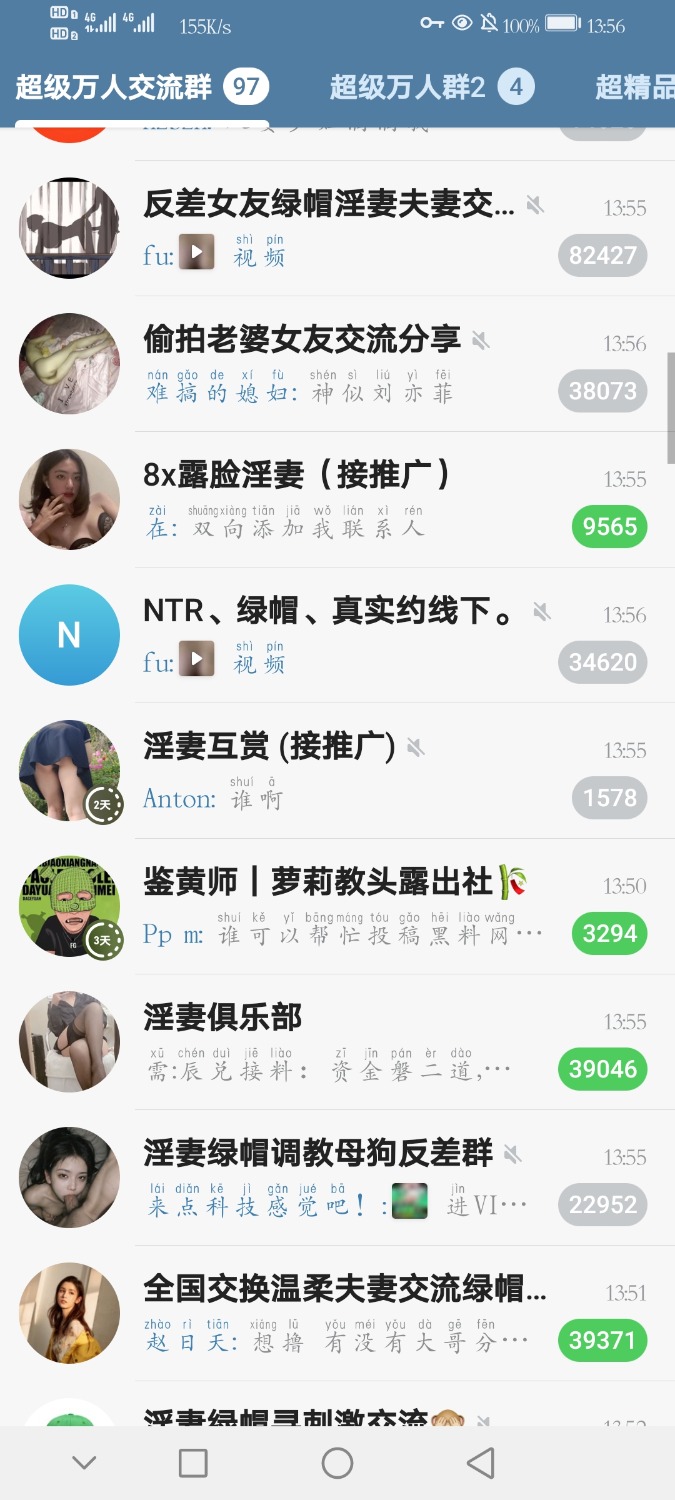Open the partially visible 超精品 tab

635,88
